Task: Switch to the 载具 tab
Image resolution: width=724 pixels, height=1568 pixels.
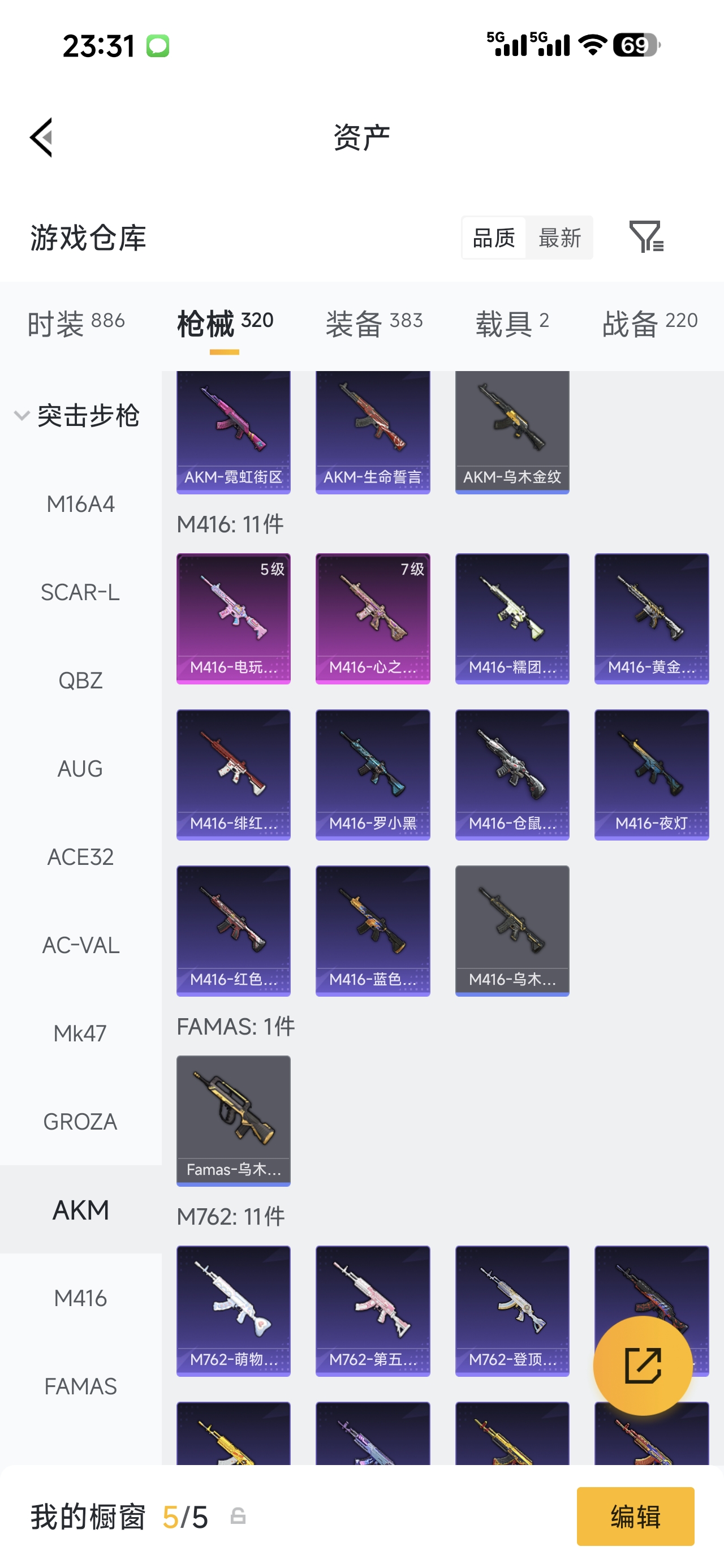Action: tap(512, 322)
